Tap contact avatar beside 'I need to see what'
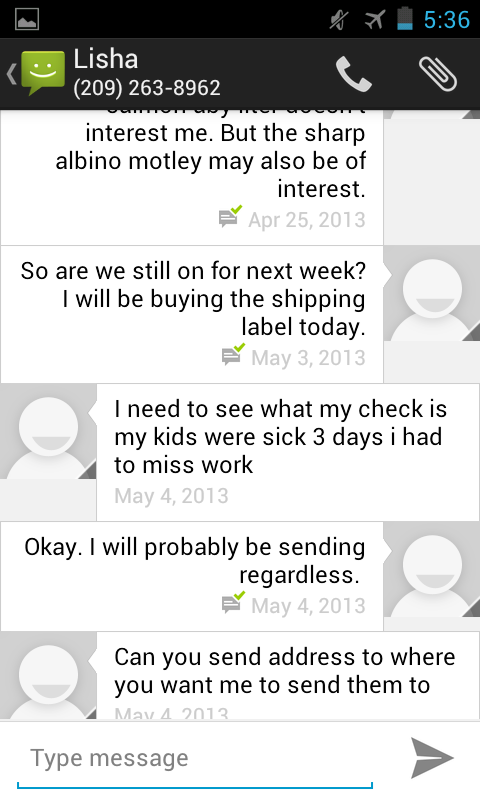Viewport: 480px width, 800px height. [x=48, y=431]
